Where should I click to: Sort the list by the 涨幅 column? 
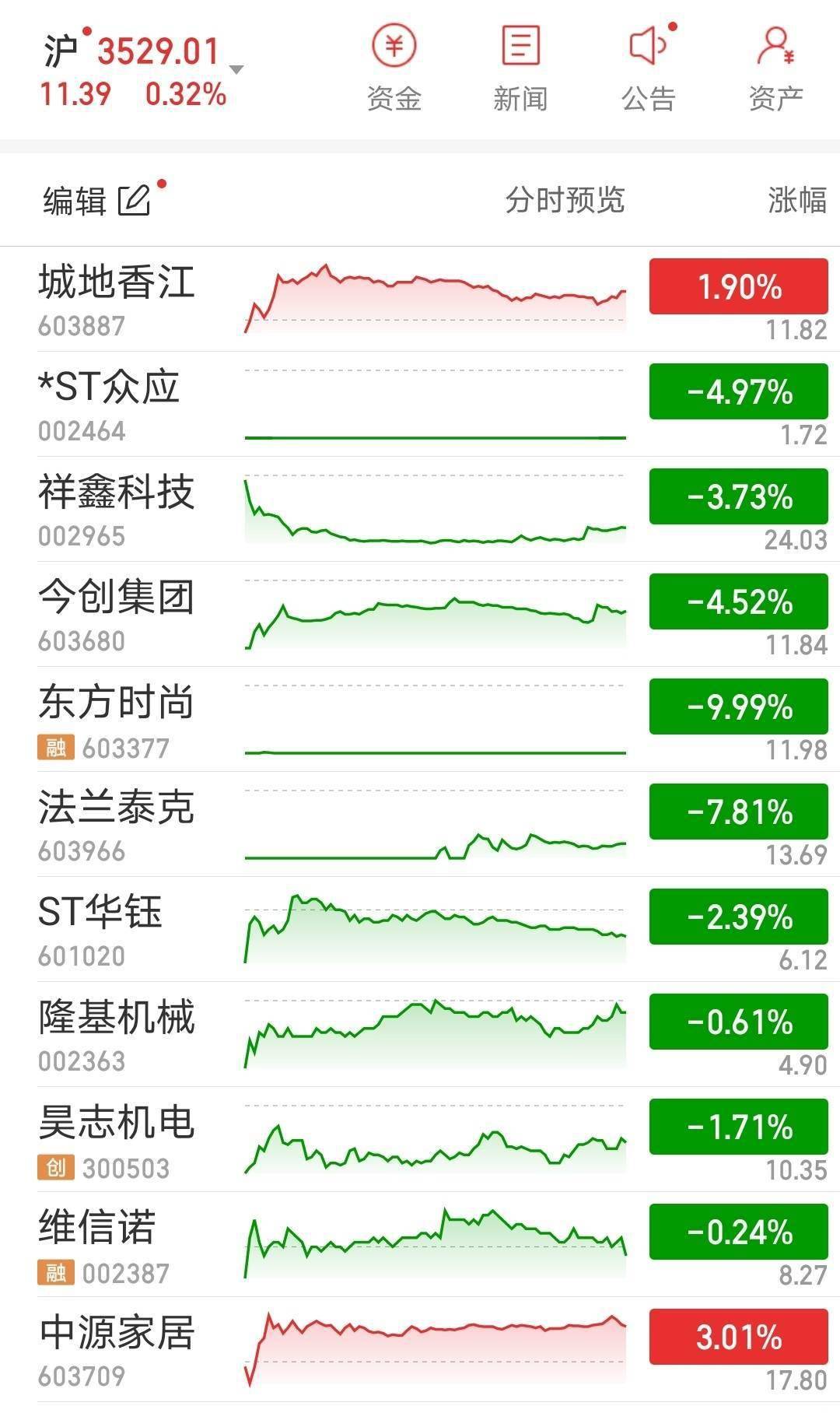797,200
